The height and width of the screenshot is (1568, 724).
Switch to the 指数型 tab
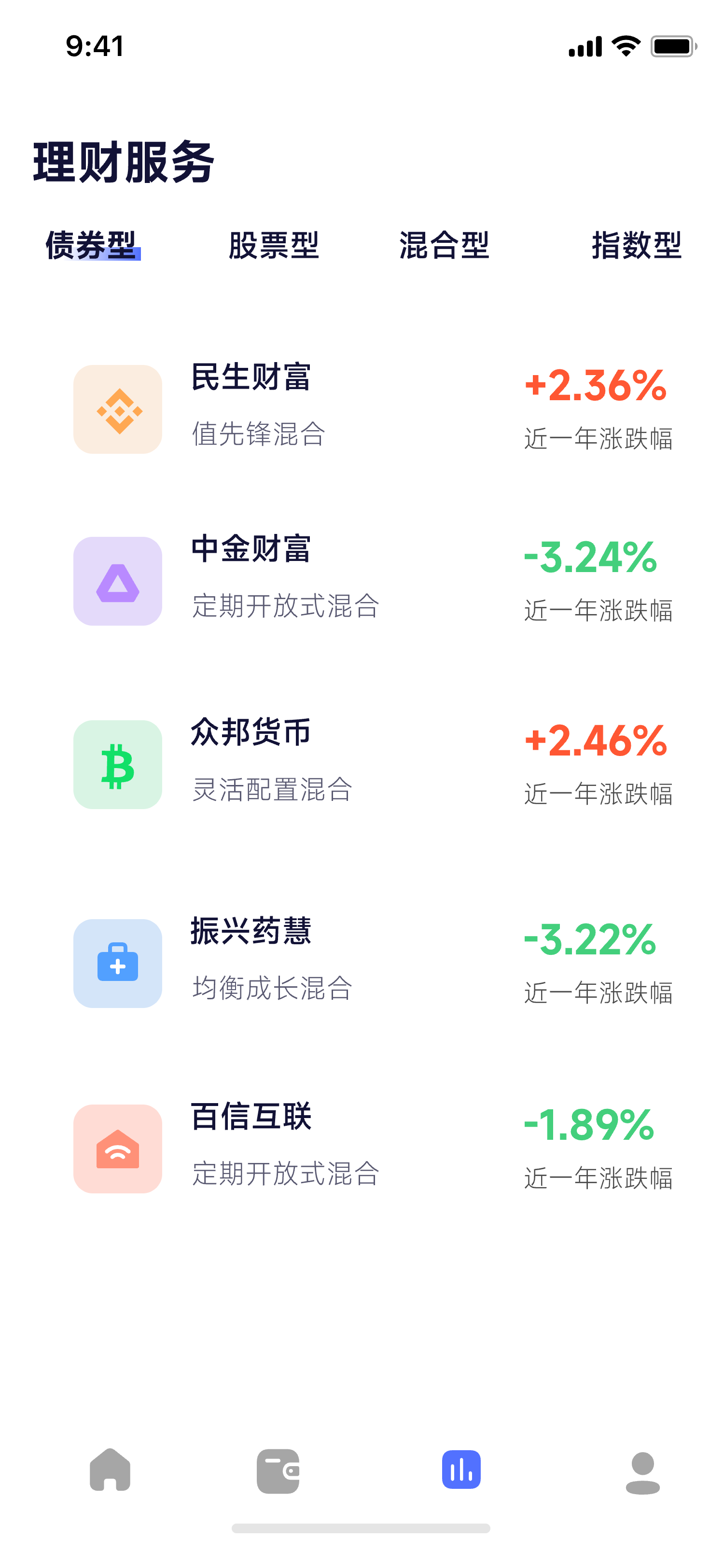click(x=636, y=245)
